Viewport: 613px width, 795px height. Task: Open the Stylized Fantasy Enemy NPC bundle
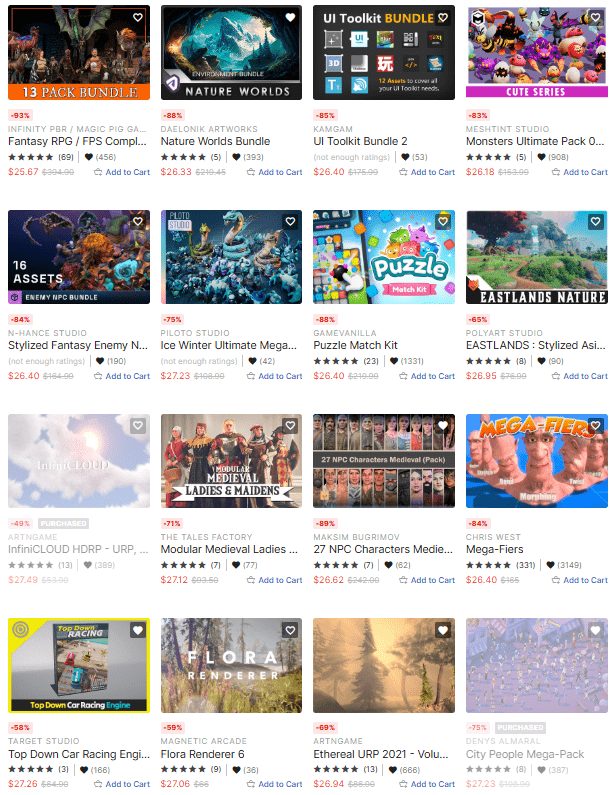click(x=79, y=257)
